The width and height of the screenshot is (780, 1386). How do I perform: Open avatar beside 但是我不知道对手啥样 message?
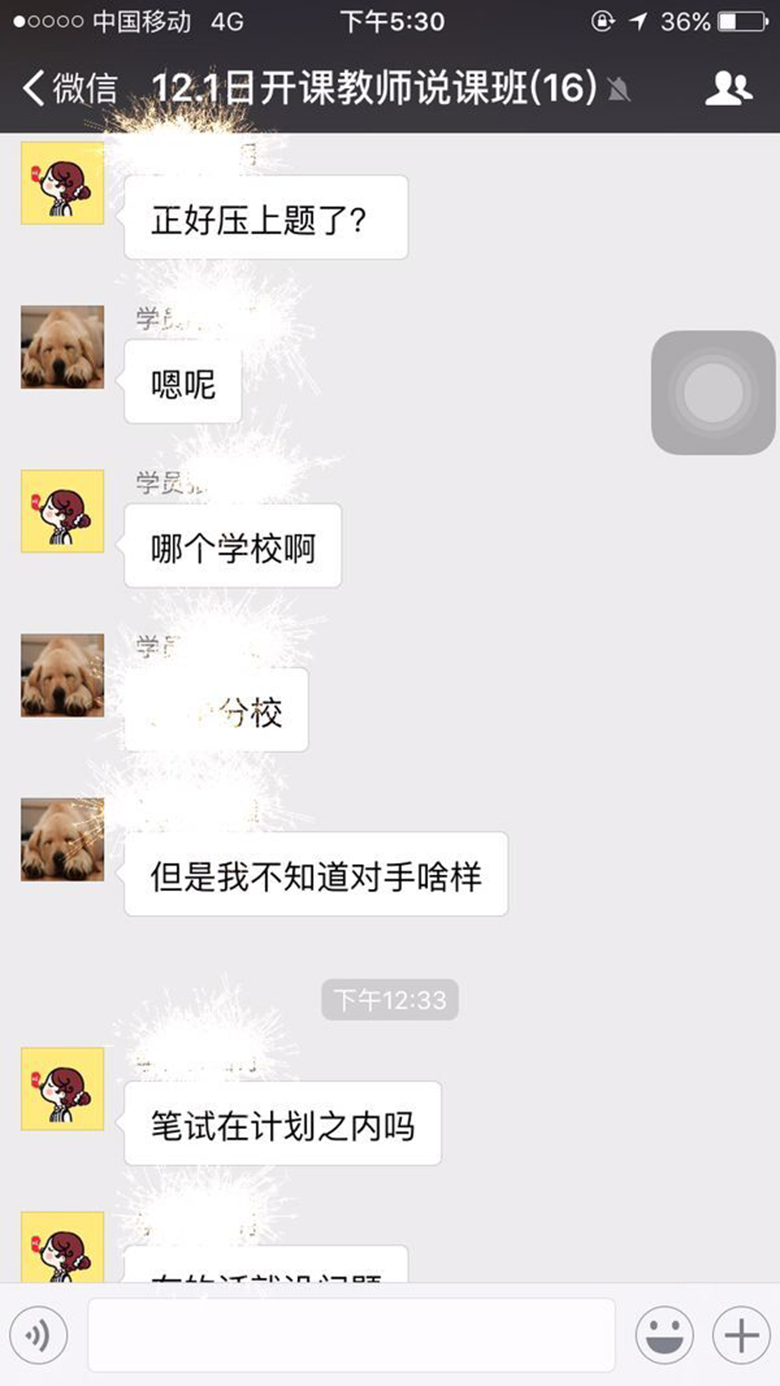click(x=62, y=839)
